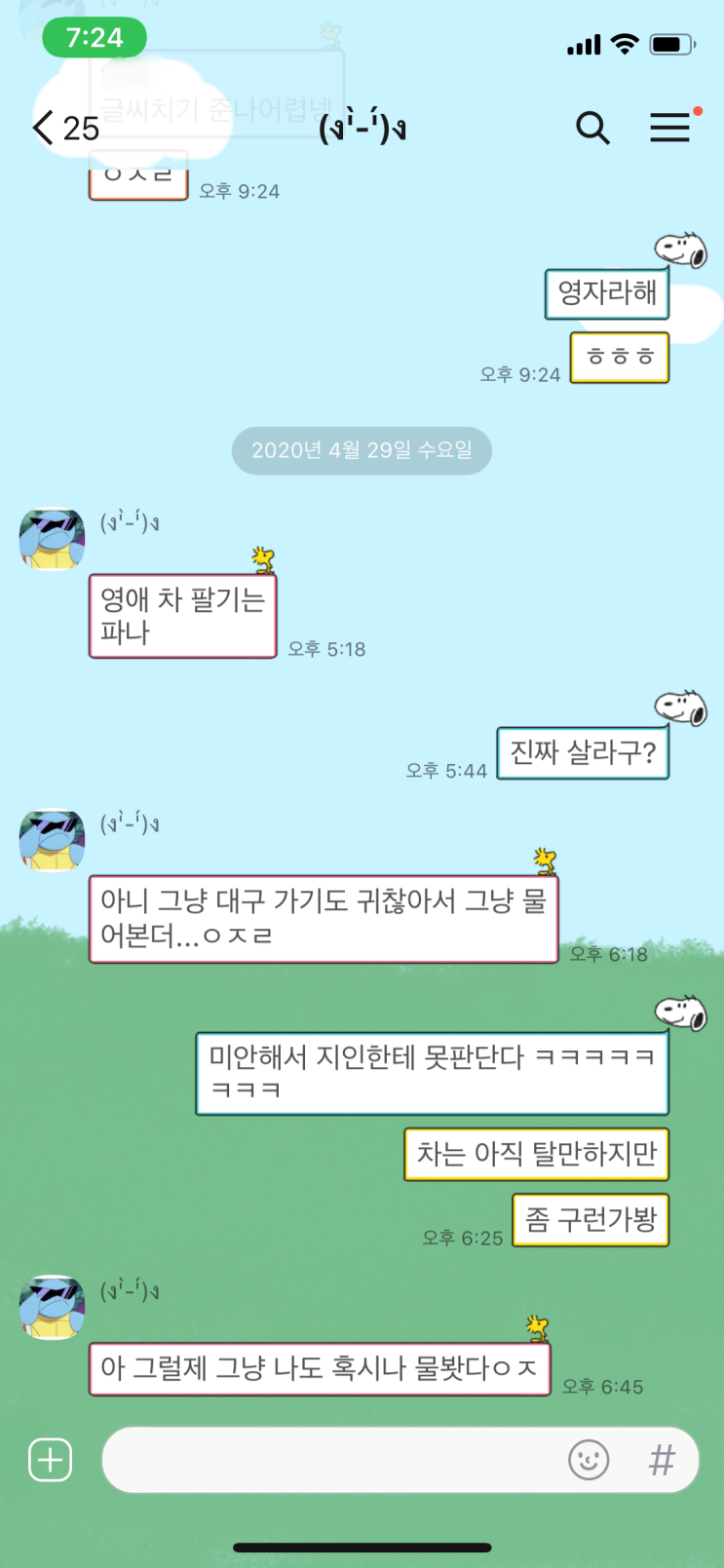Open the plus attachment menu

coord(51,1460)
